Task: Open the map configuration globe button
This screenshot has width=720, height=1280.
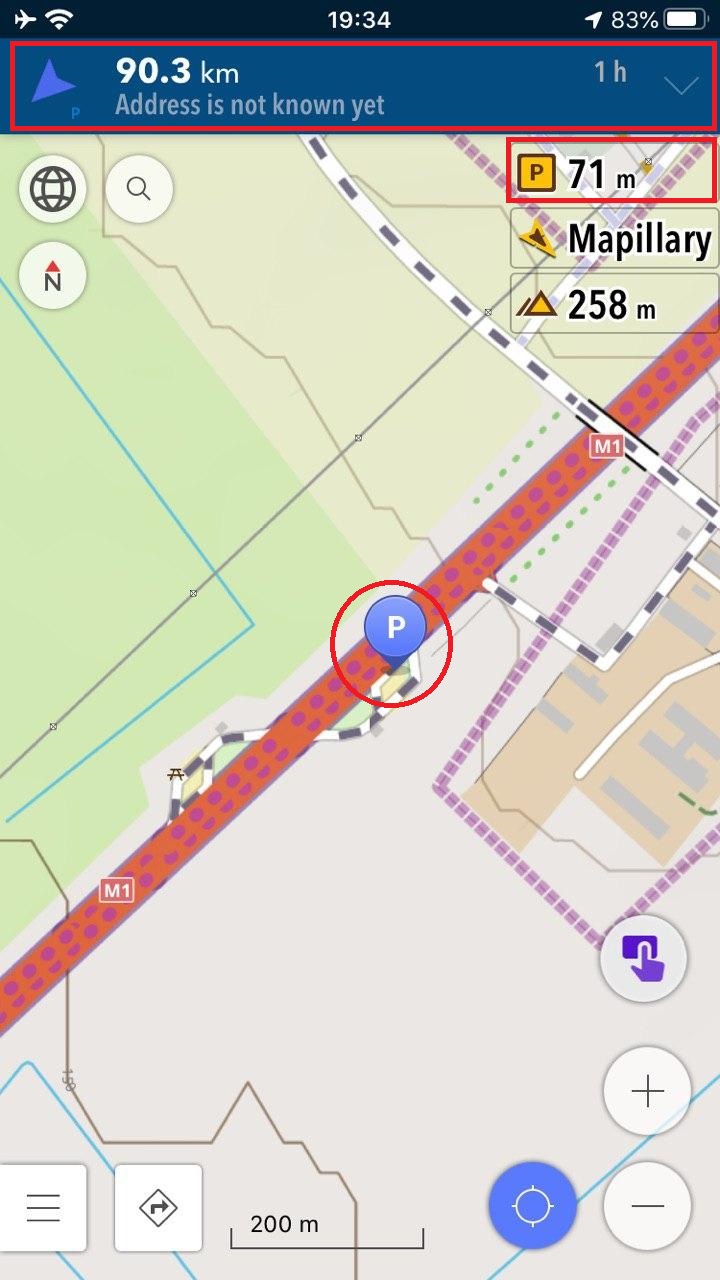Action: click(53, 189)
